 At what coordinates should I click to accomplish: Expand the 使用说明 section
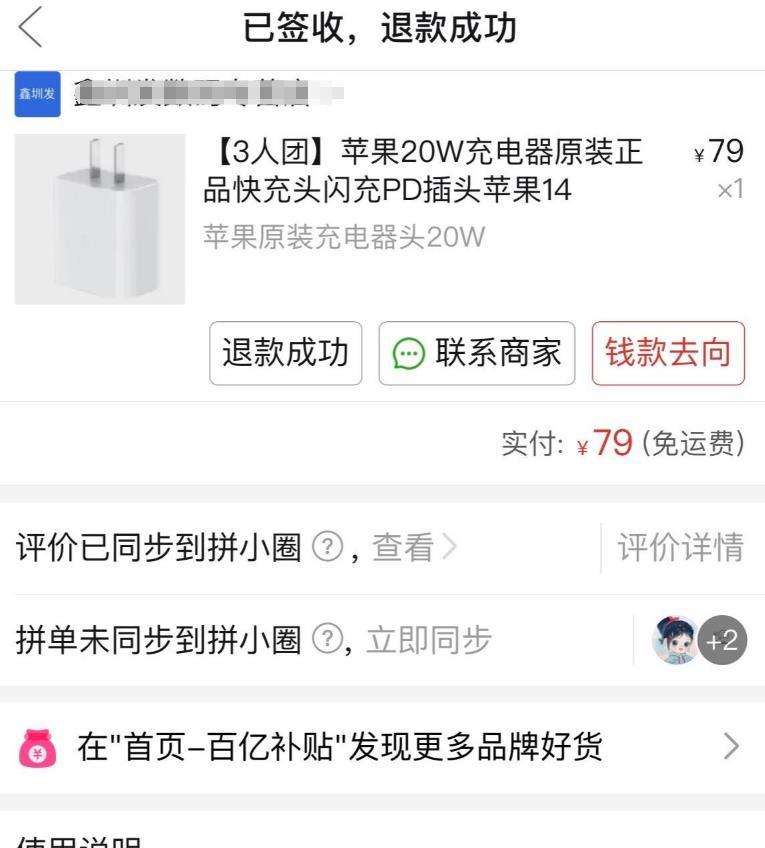[x=64, y=840]
